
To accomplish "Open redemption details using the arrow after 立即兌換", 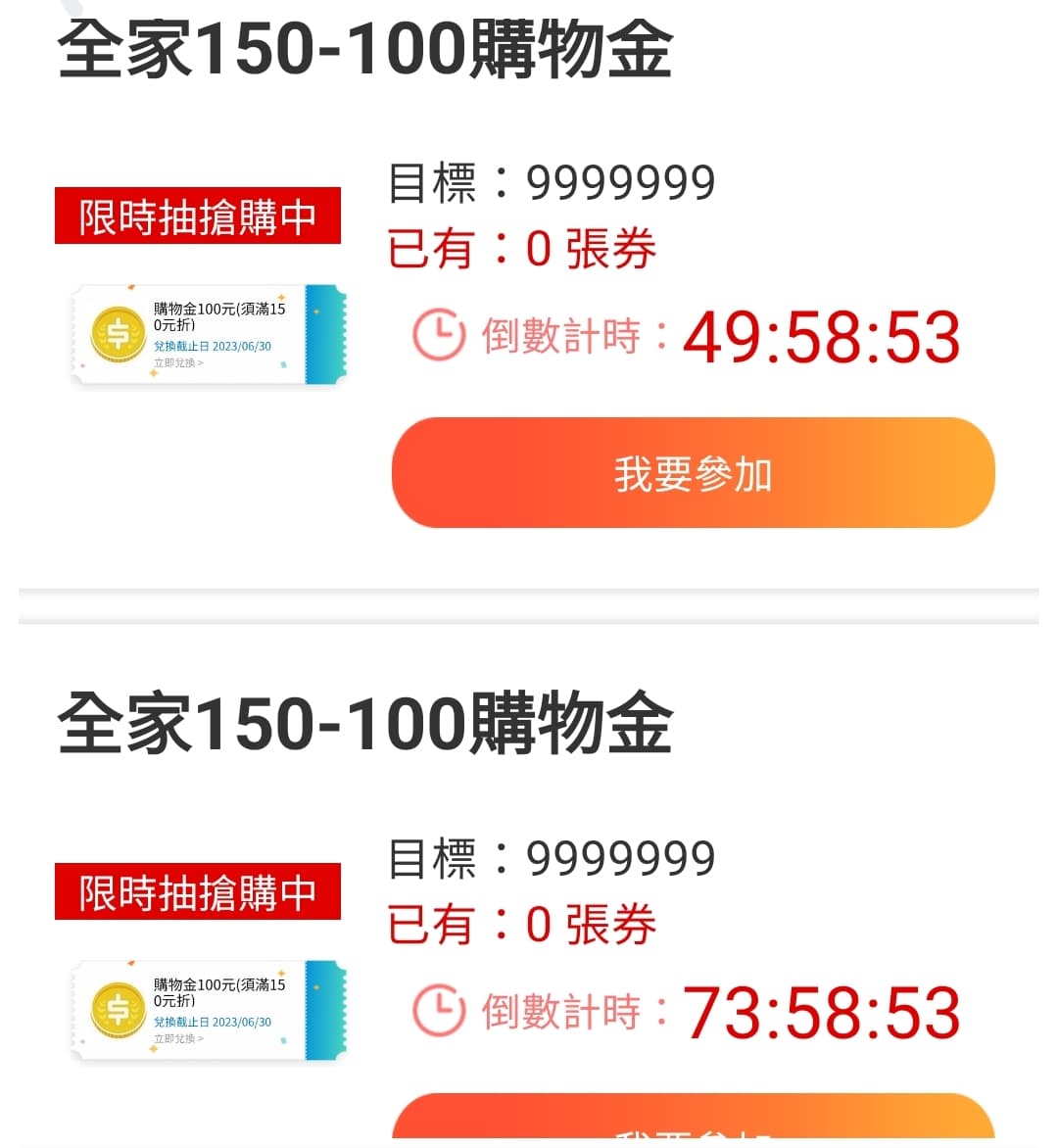I will [x=200, y=363].
